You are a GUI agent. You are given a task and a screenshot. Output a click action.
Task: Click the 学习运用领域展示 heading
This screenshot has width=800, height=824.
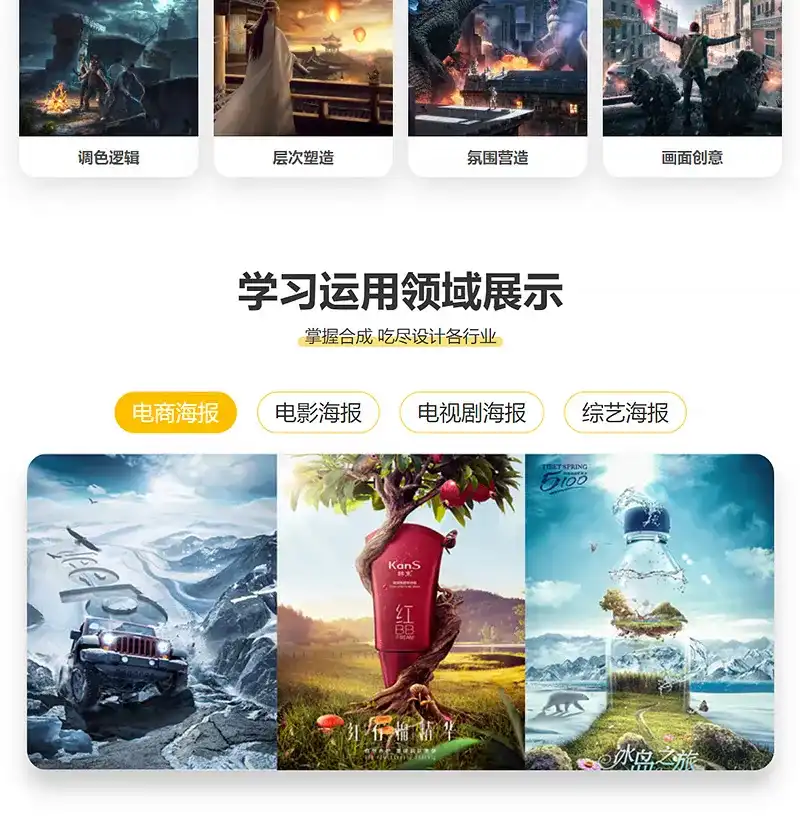pyautogui.click(x=400, y=288)
